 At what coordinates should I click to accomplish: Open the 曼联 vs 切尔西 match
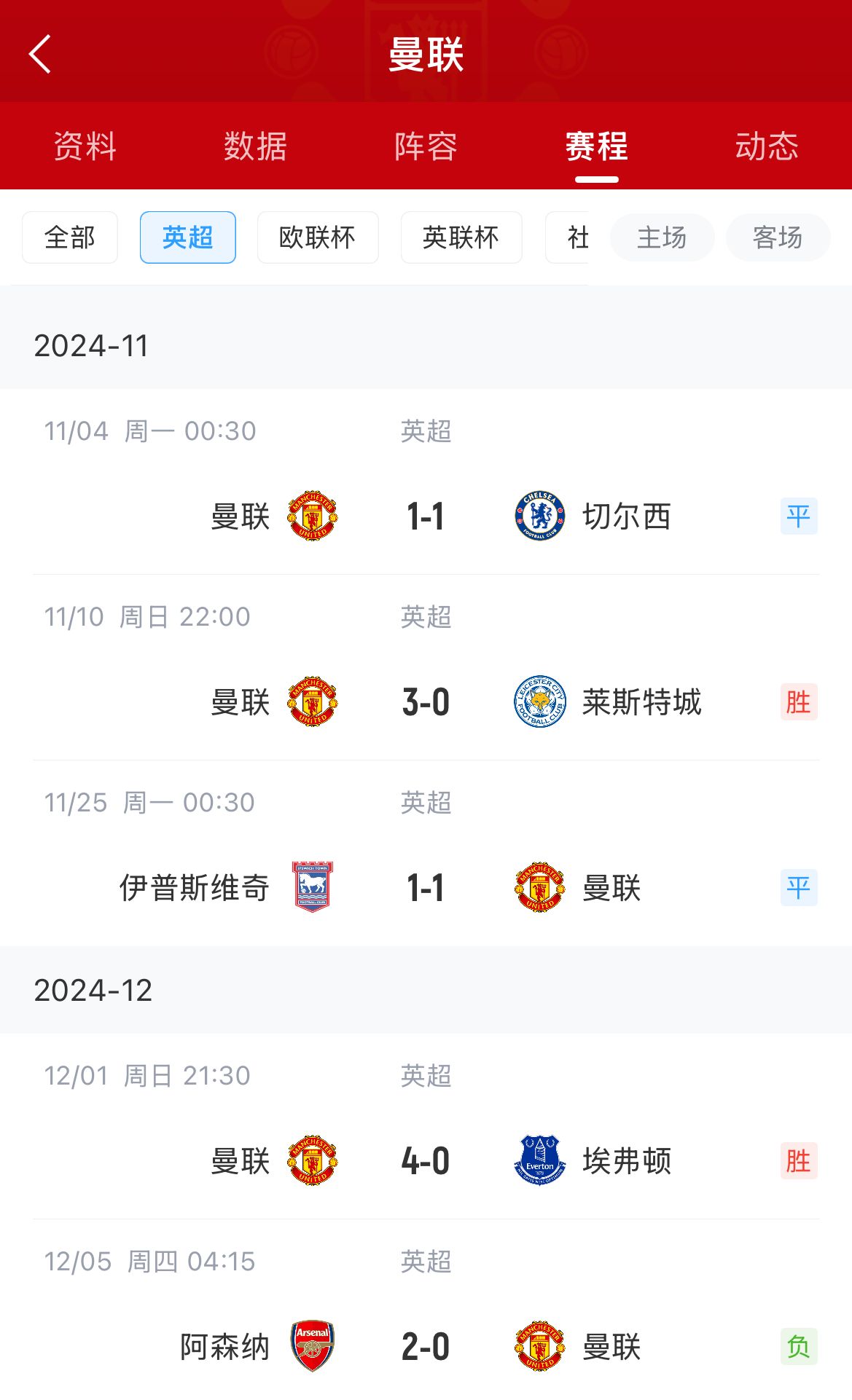(x=426, y=516)
